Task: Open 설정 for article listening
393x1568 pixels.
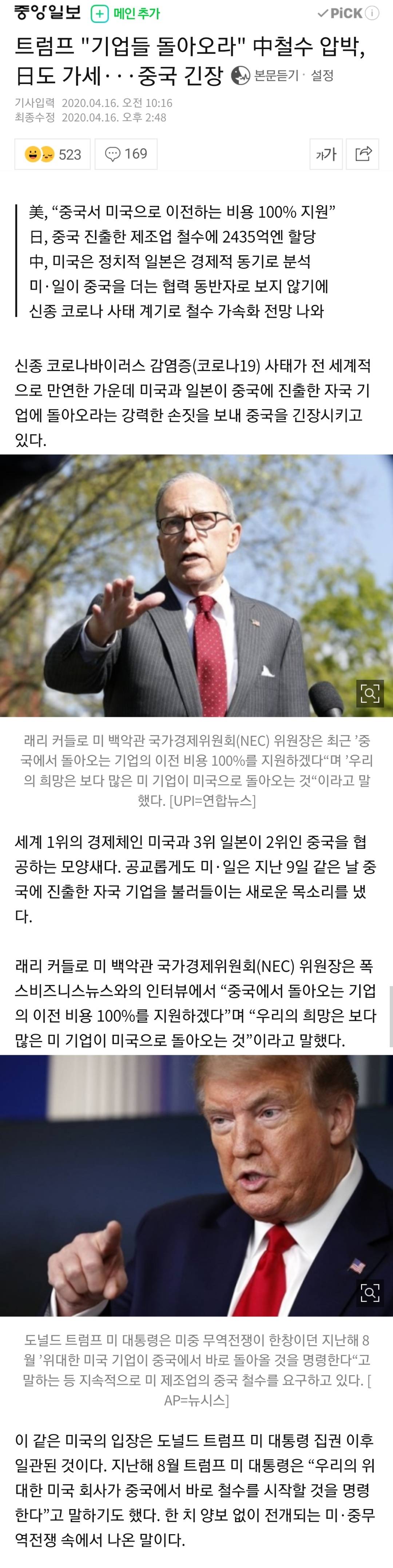Action: [322, 76]
